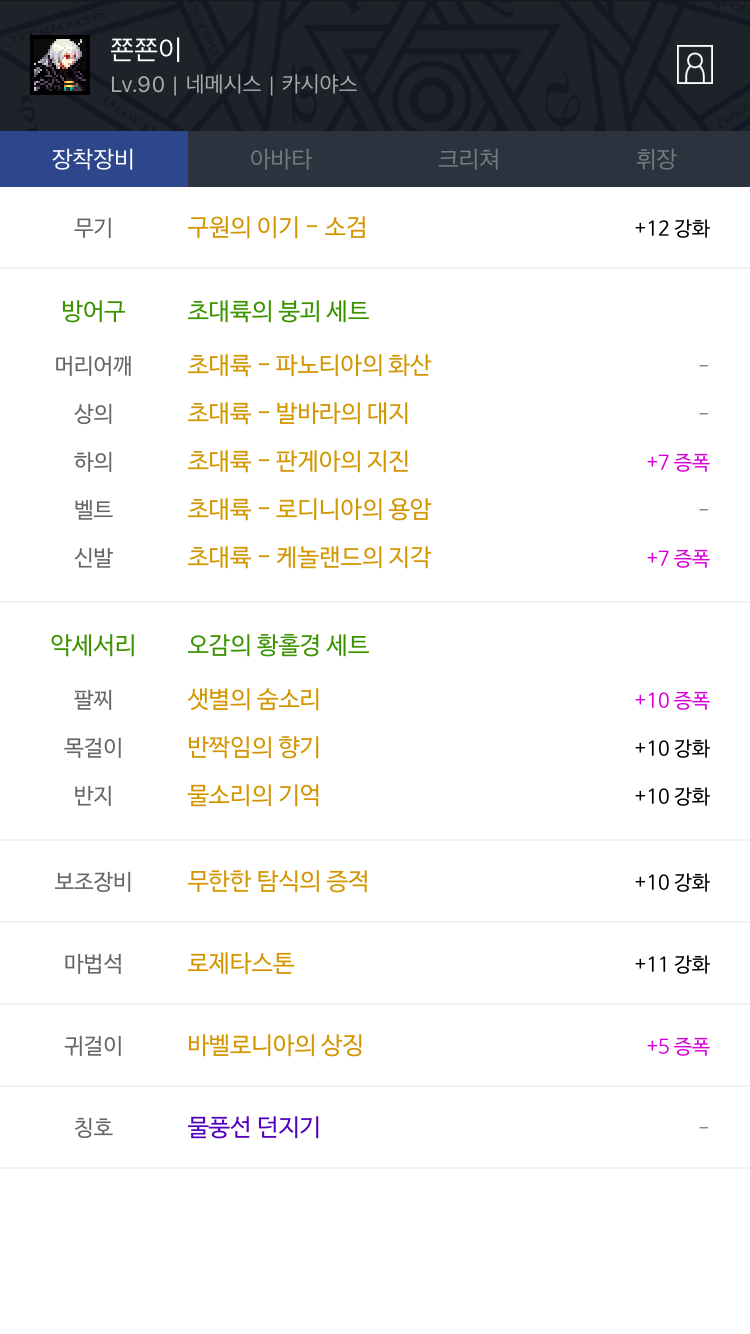View magic stone 로제타스톤
Image resolution: width=750 pixels, height=1334 pixels.
pos(241,963)
